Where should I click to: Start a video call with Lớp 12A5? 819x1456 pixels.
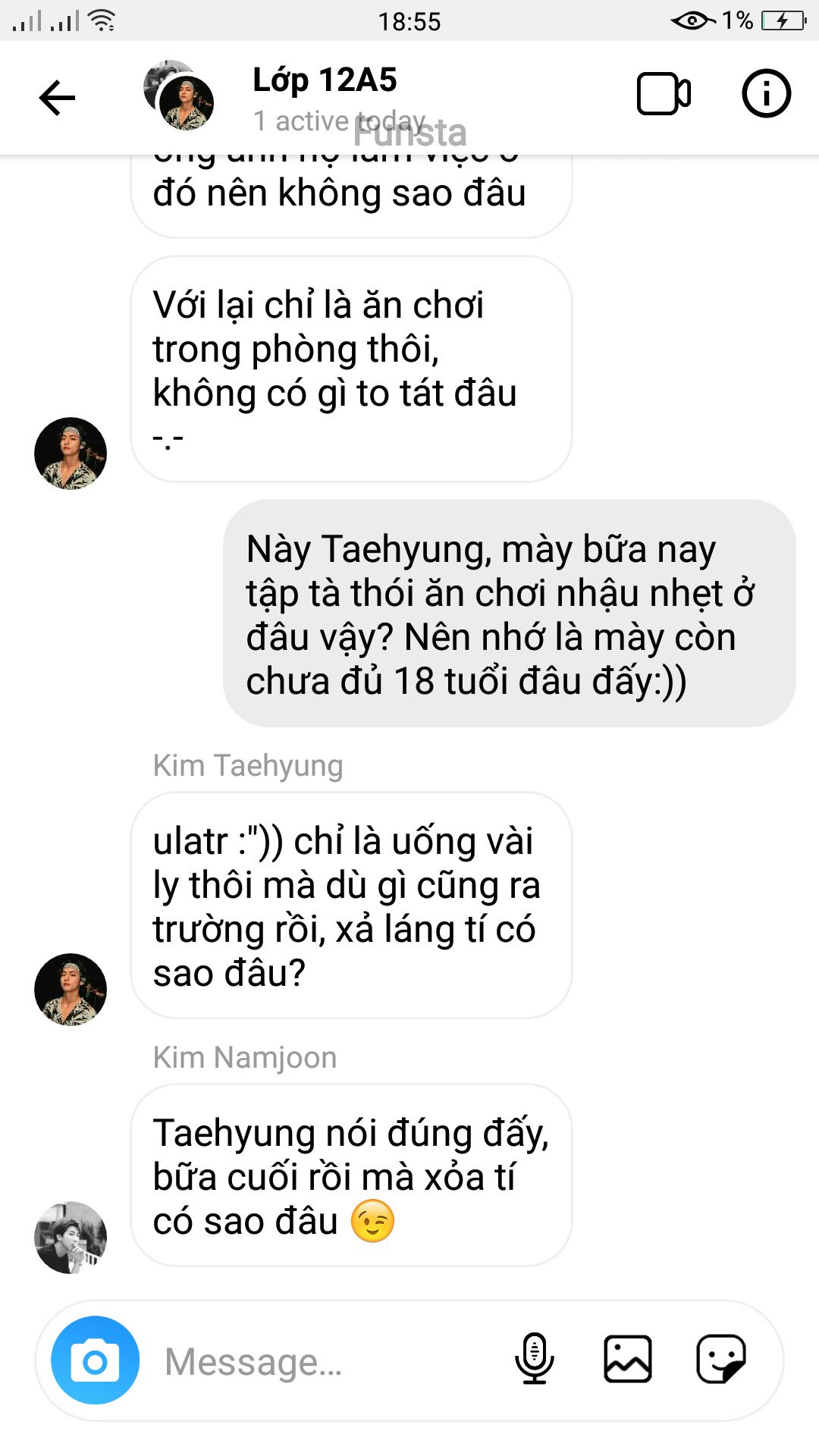[663, 94]
